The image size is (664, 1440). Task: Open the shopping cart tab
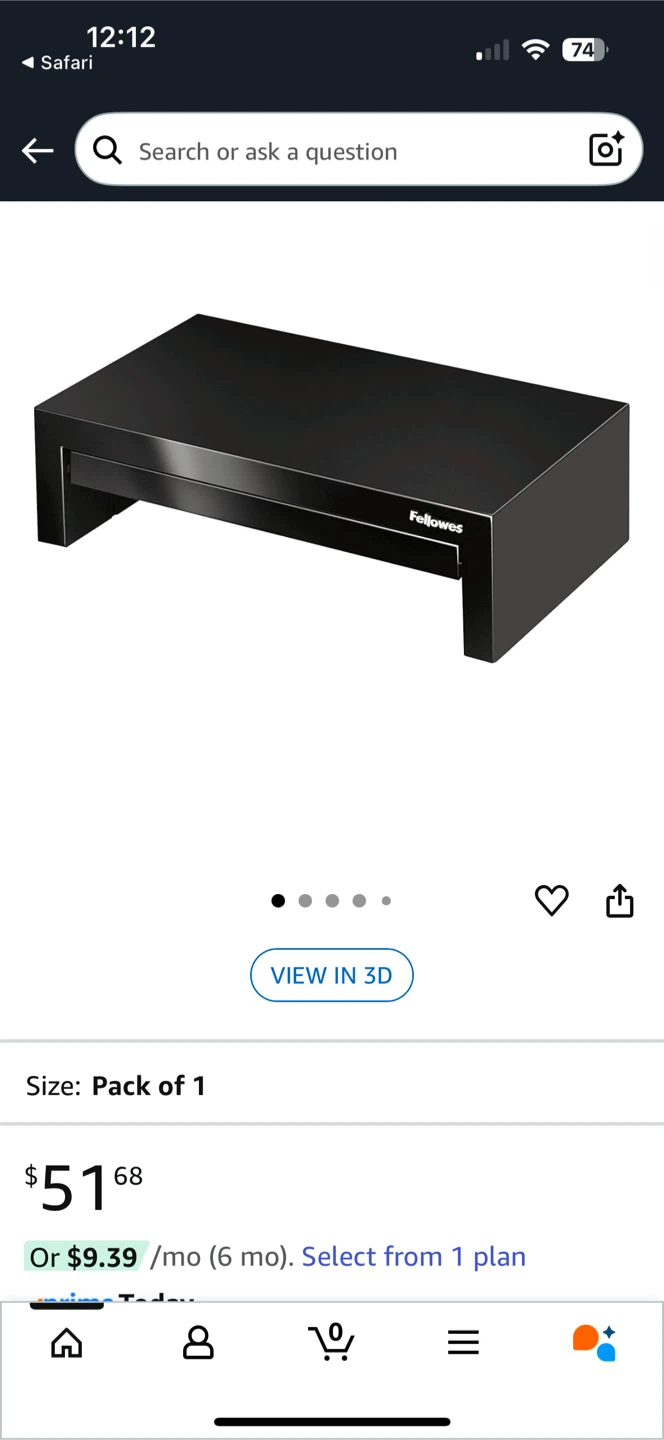pos(331,1342)
